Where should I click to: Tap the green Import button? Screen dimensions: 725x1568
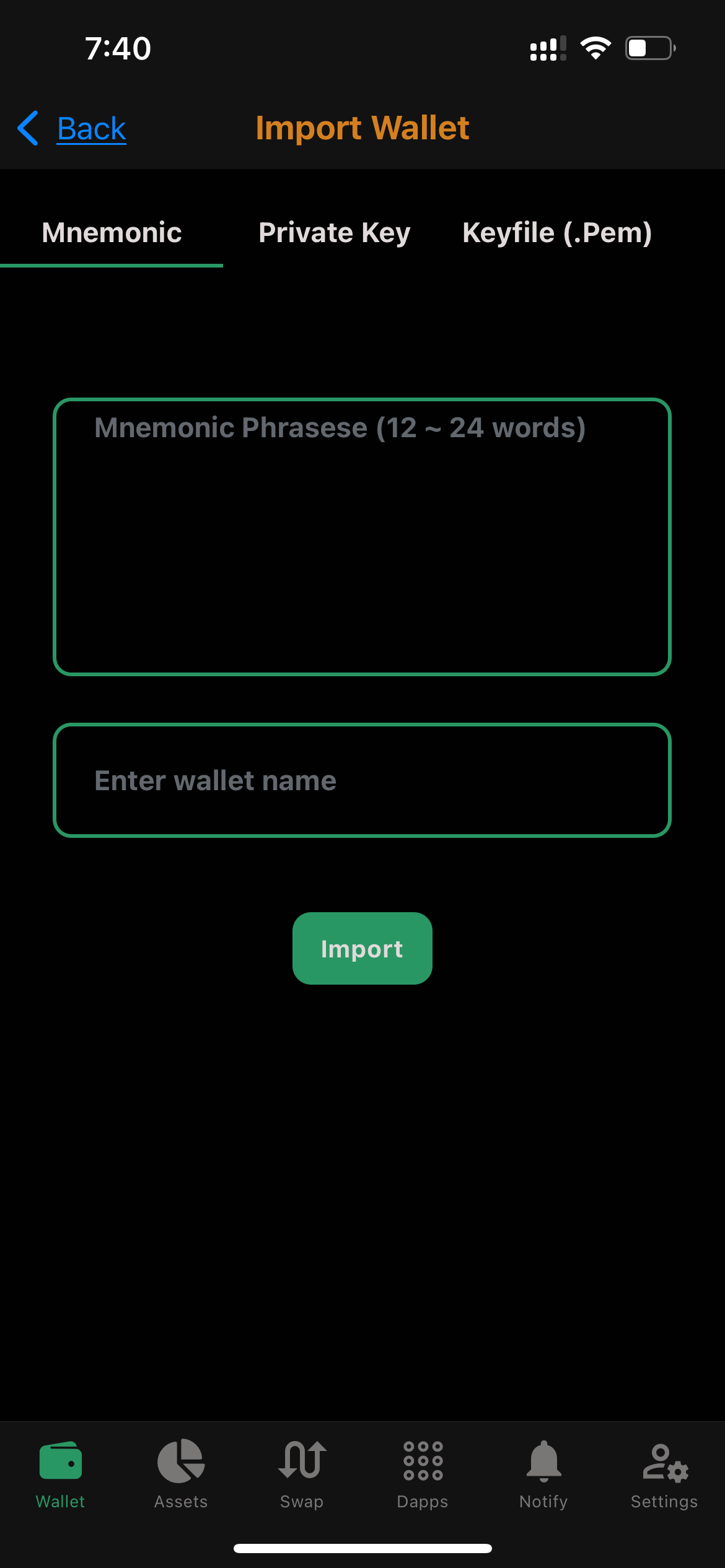point(362,948)
